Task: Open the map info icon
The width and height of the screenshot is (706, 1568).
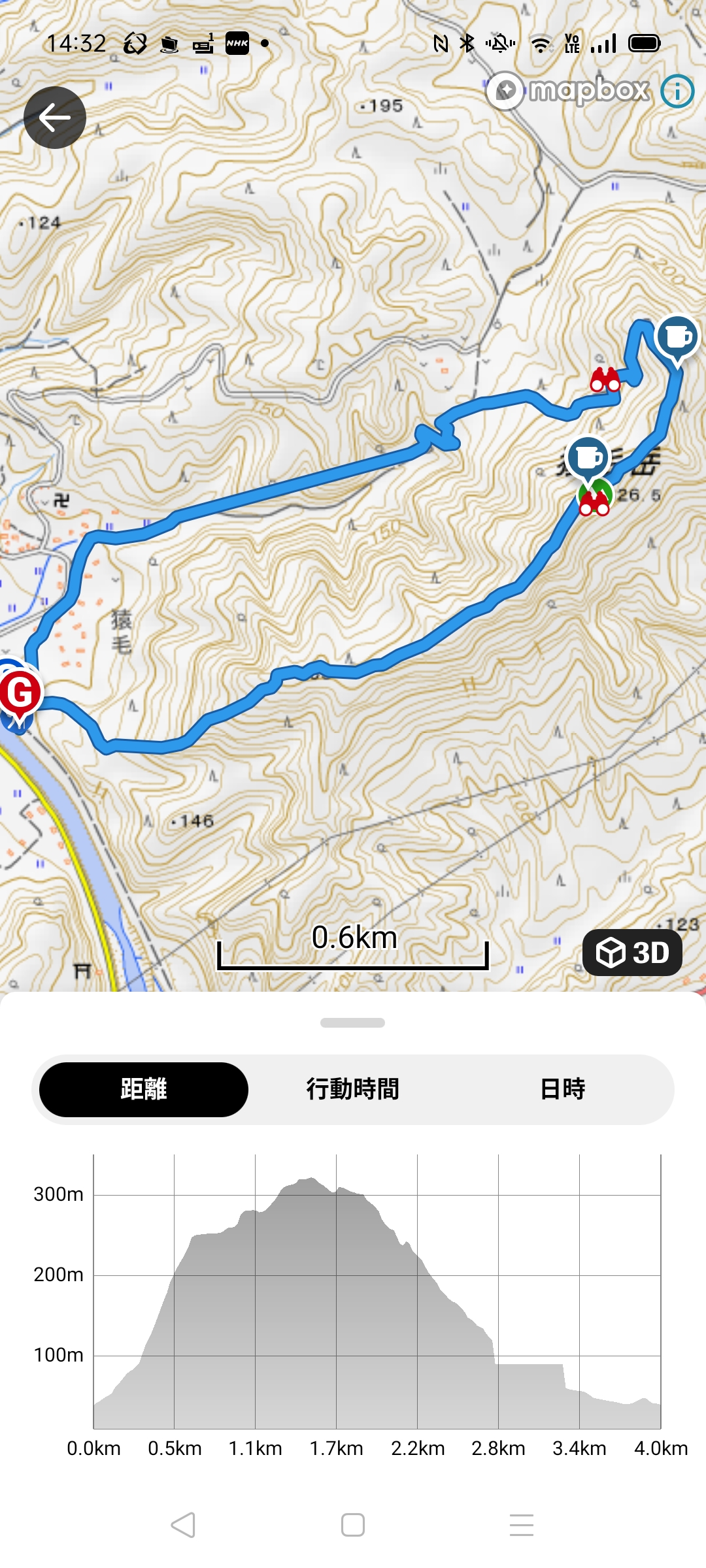Action: [x=677, y=91]
